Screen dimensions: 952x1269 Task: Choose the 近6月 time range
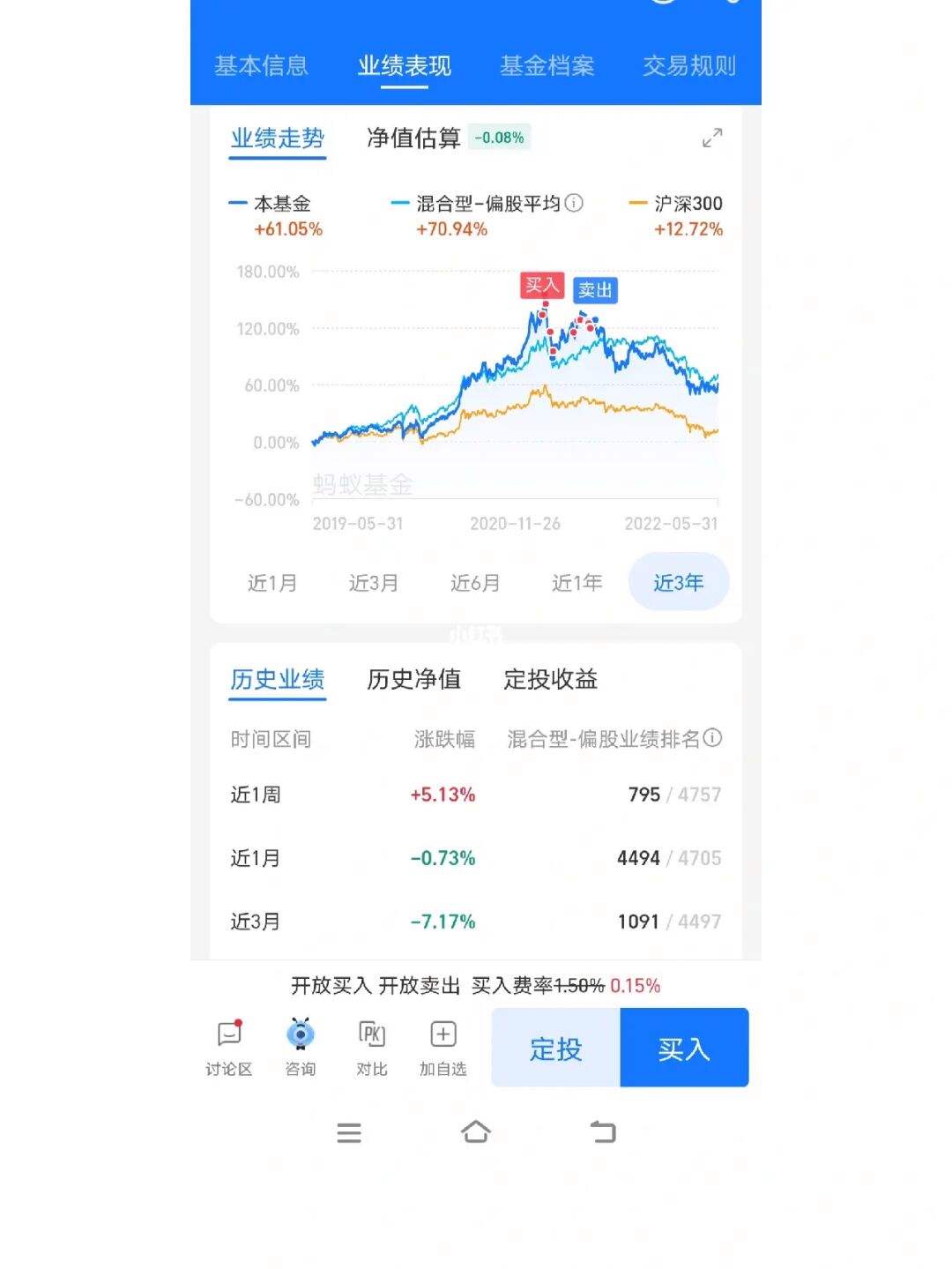click(x=474, y=583)
